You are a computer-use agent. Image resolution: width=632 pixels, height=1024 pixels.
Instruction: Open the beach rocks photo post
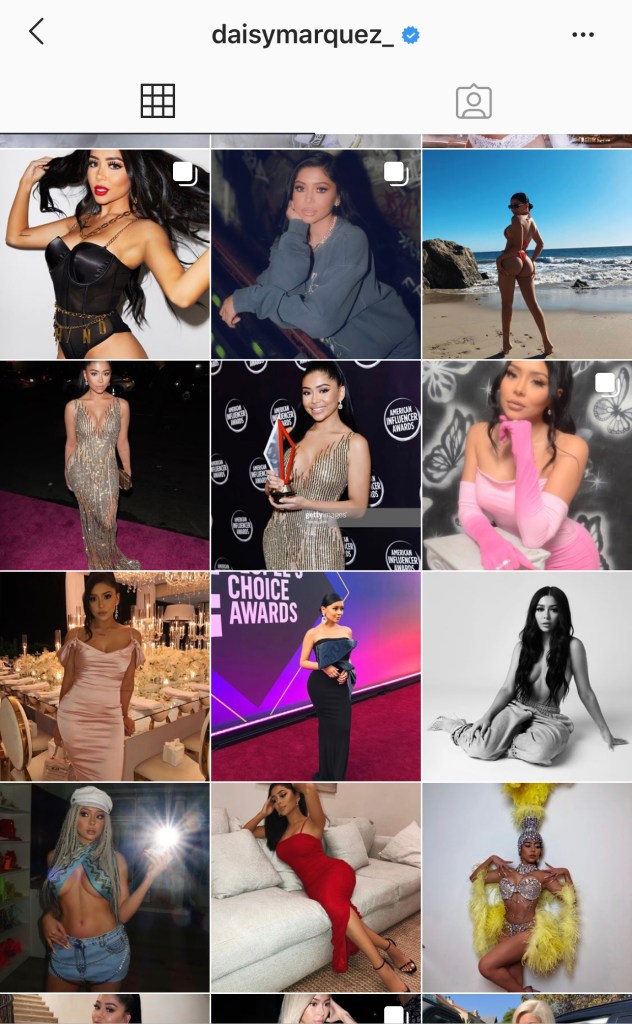coord(527,254)
